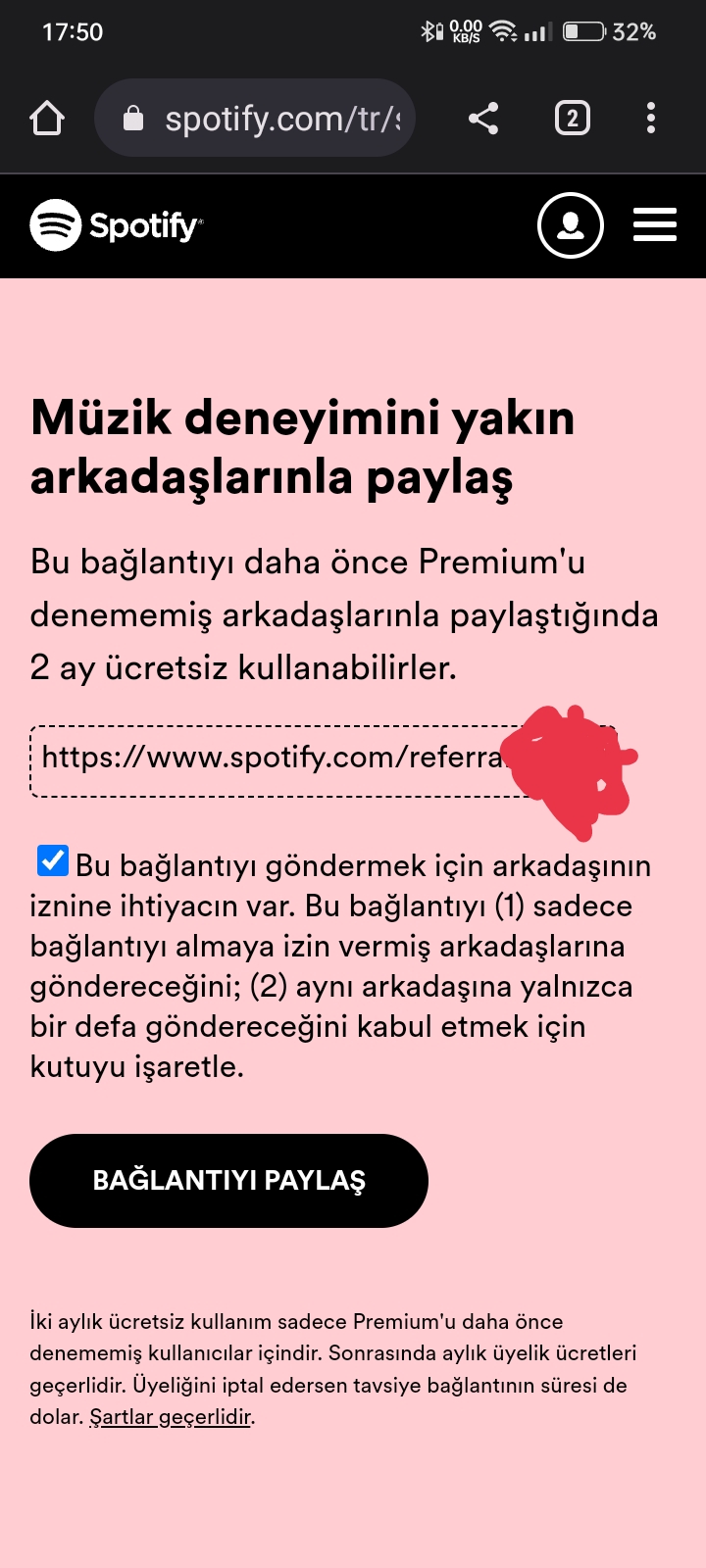The image size is (706, 1568).
Task: Open the tab switcher showing 2 tabs
Action: pos(572,119)
